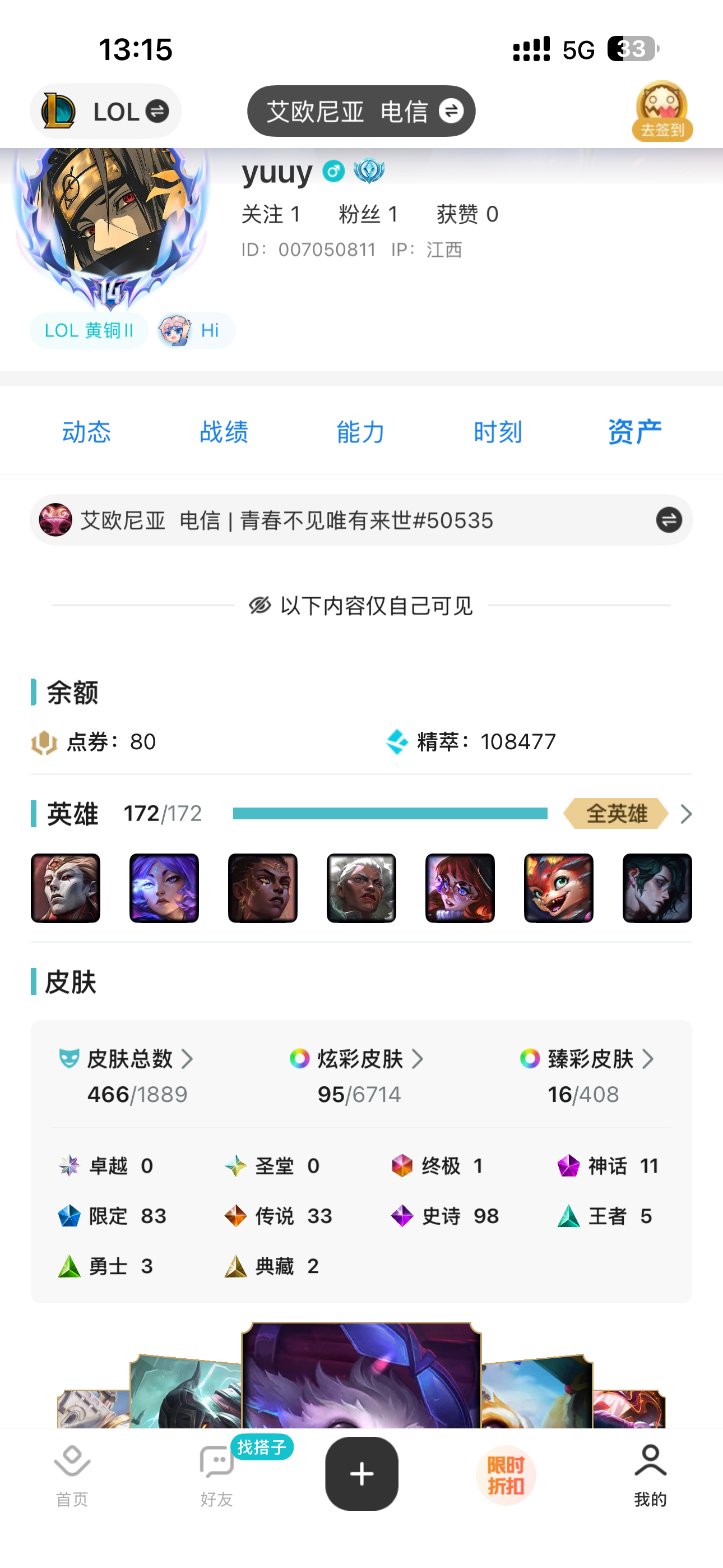Select the 时刻 tab
Screen dimensions: 723x1568
[x=498, y=432]
